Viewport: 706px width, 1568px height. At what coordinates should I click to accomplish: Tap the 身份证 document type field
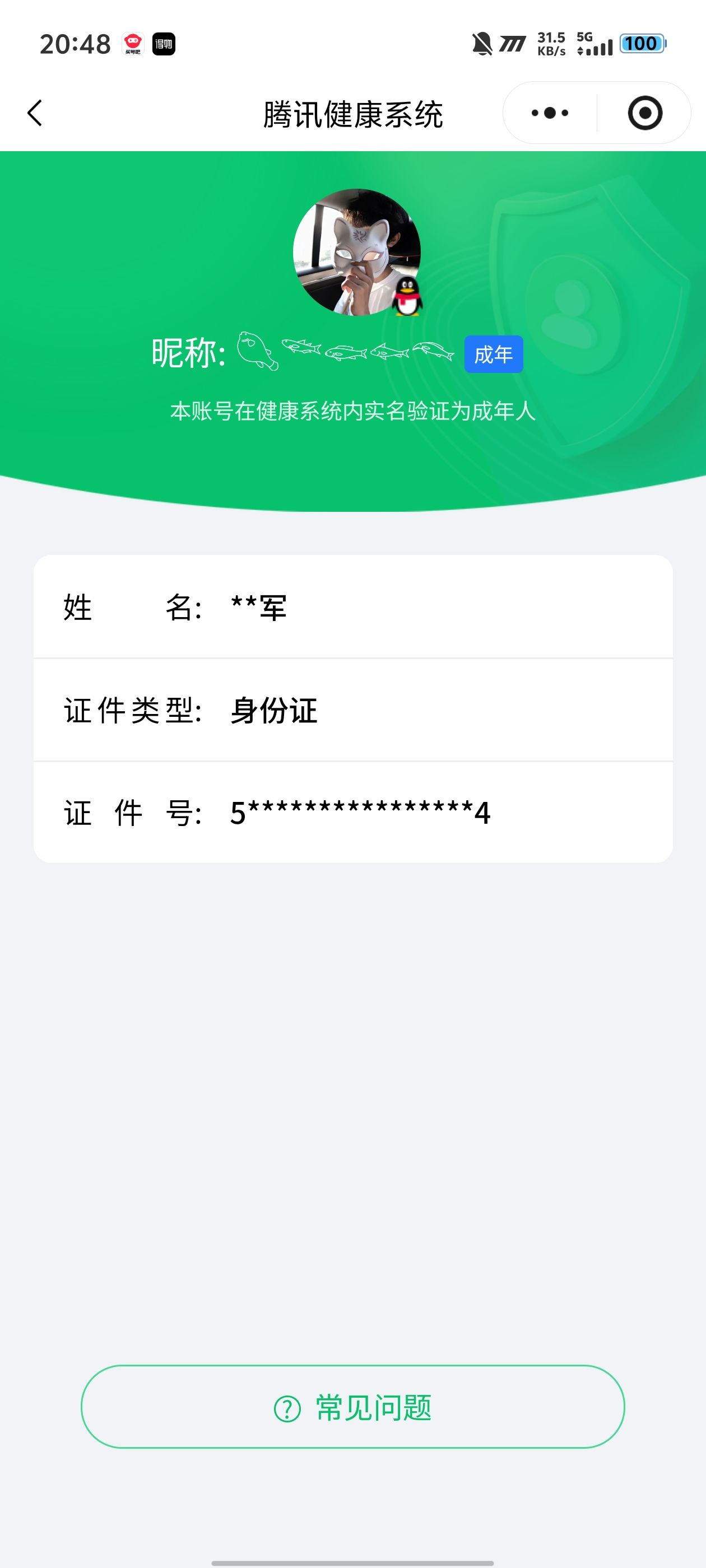[x=272, y=709]
